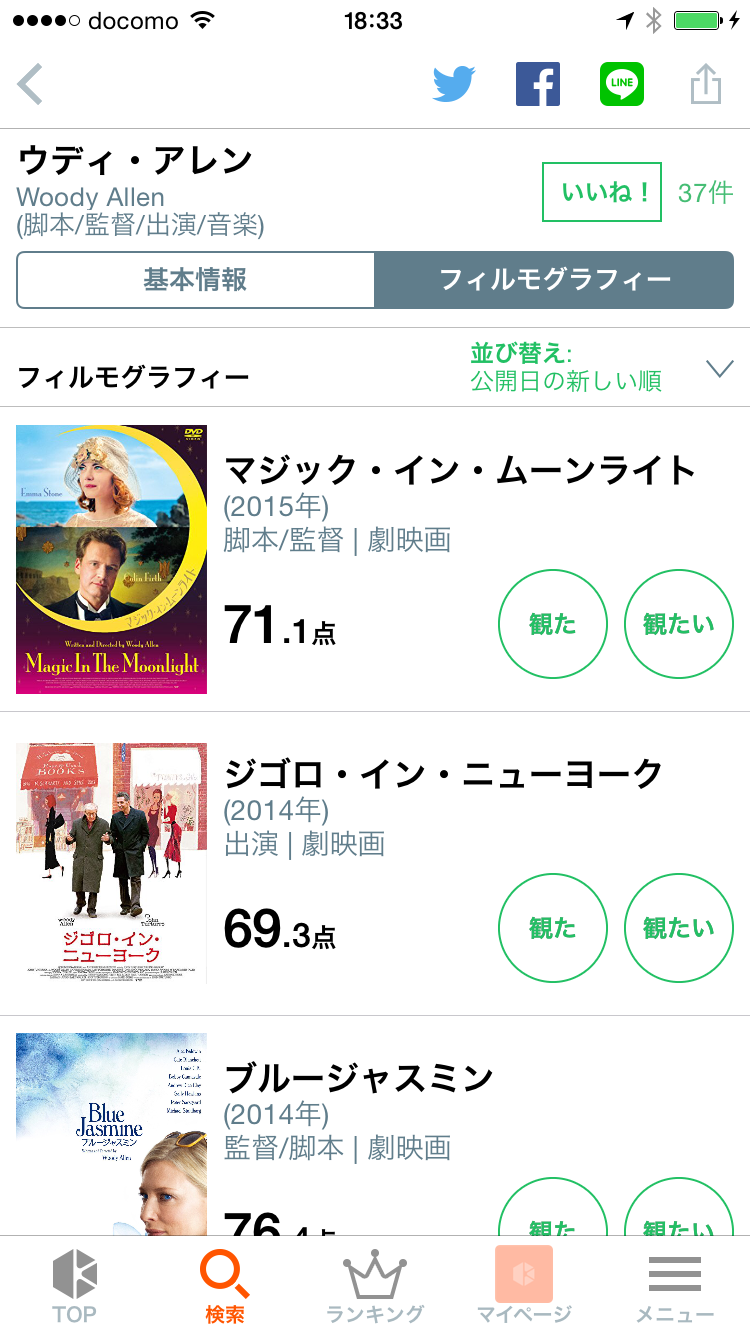The height and width of the screenshot is (1334, 750).
Task: Switch to the 基本情報 tab
Action: click(196, 280)
